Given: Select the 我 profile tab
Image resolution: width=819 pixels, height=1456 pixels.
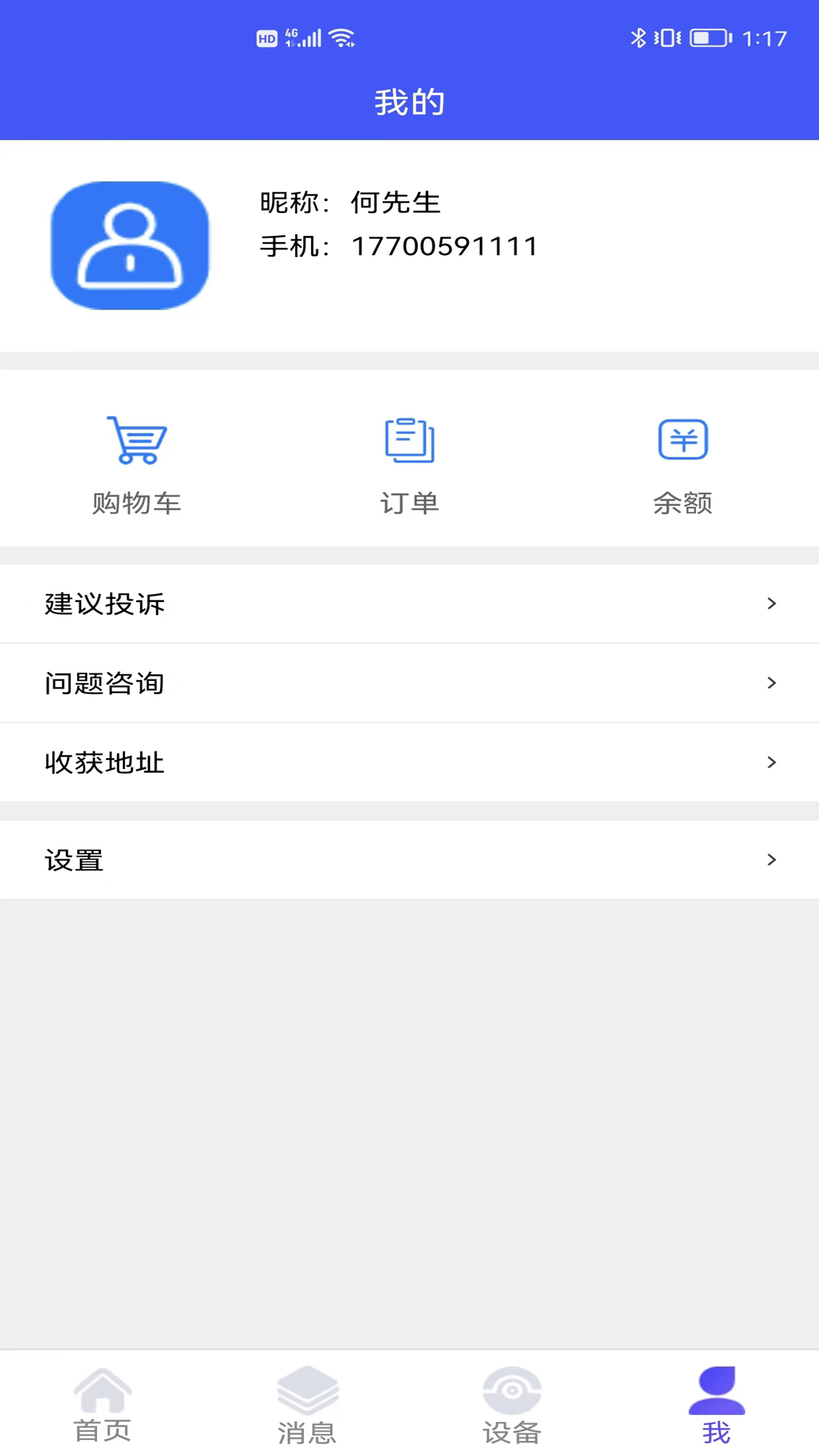Looking at the screenshot, I should coord(717,1404).
